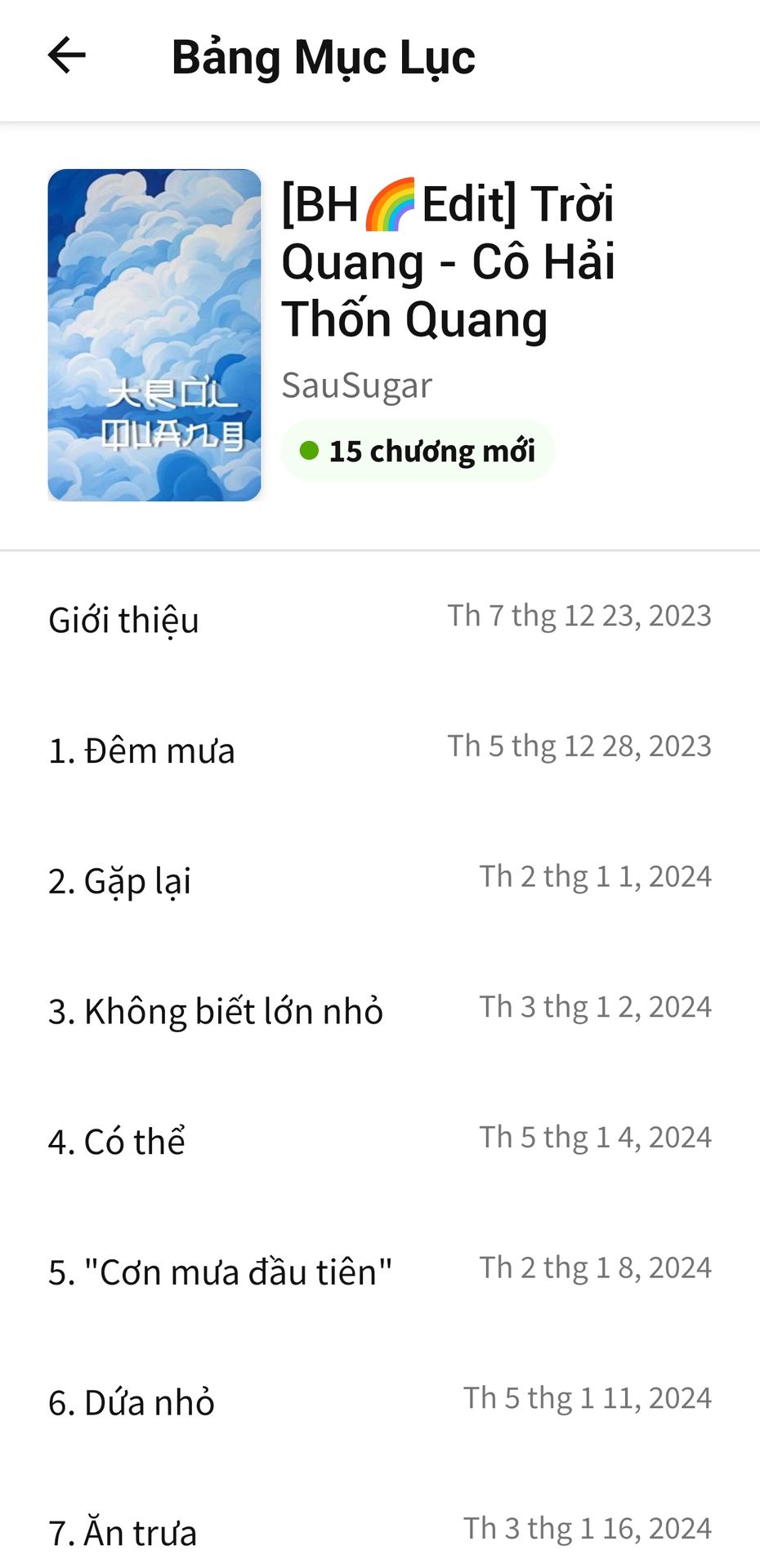Tap chapter 7. Ăn trưa
This screenshot has width=760, height=1568.
[x=123, y=1532]
